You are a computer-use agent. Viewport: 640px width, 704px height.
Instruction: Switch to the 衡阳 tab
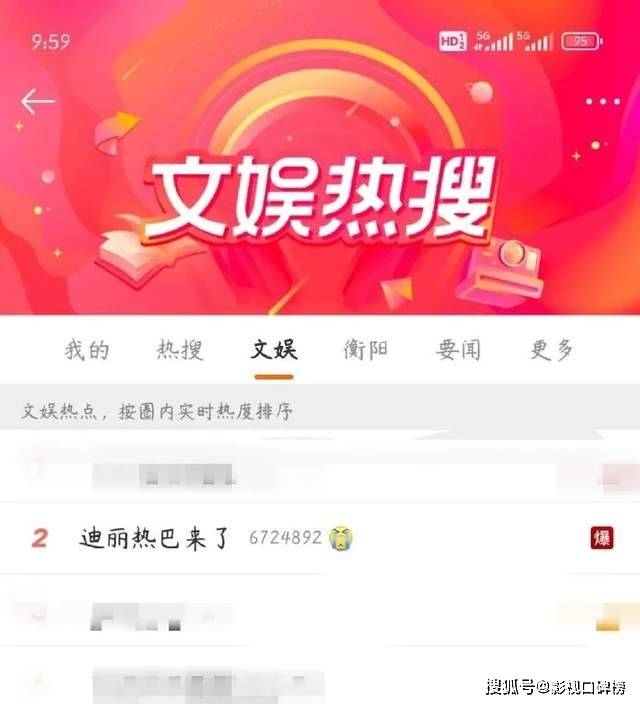(x=366, y=350)
